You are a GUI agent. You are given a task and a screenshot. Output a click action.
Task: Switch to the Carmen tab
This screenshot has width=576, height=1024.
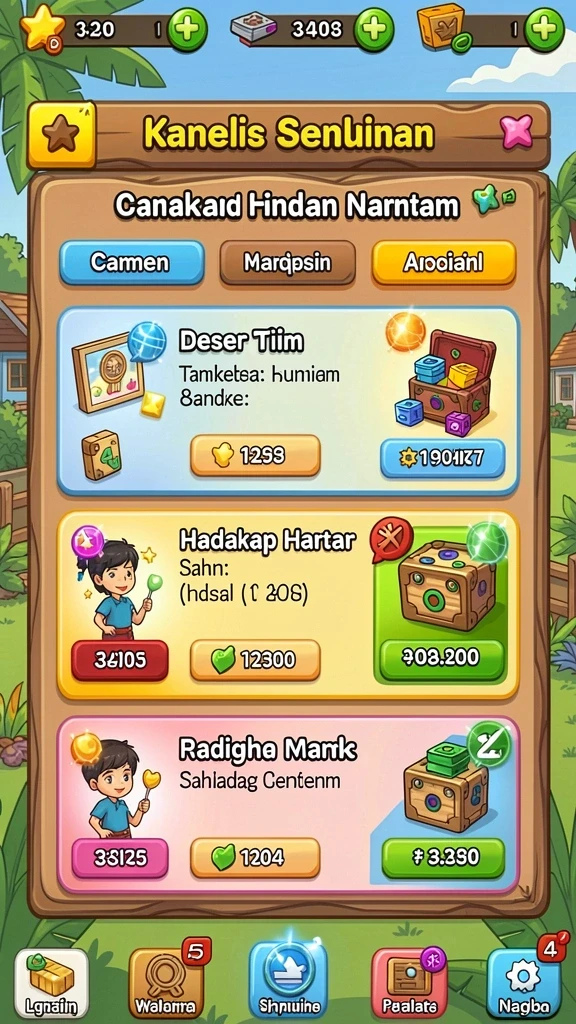[x=131, y=263]
